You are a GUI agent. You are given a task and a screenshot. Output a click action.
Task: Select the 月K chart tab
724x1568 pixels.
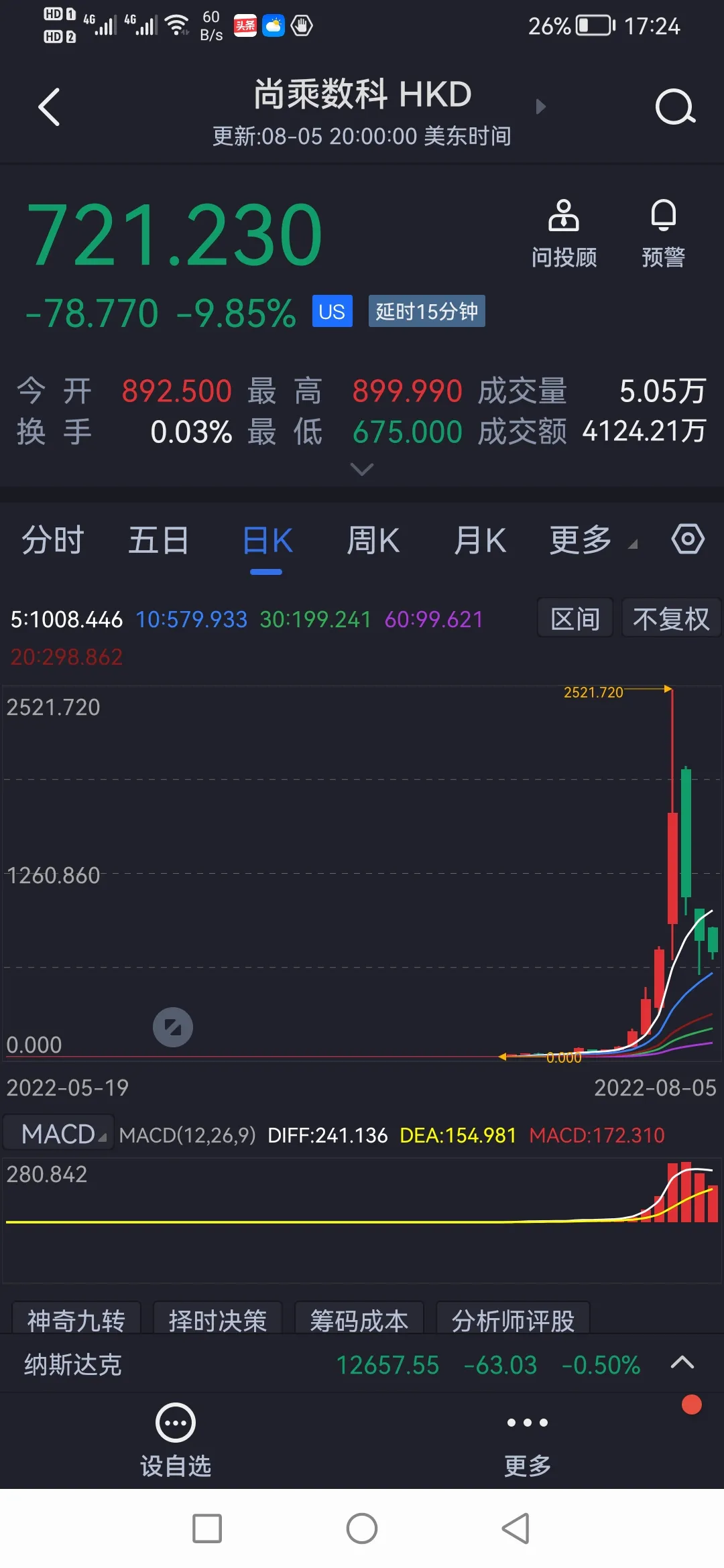coord(479,541)
